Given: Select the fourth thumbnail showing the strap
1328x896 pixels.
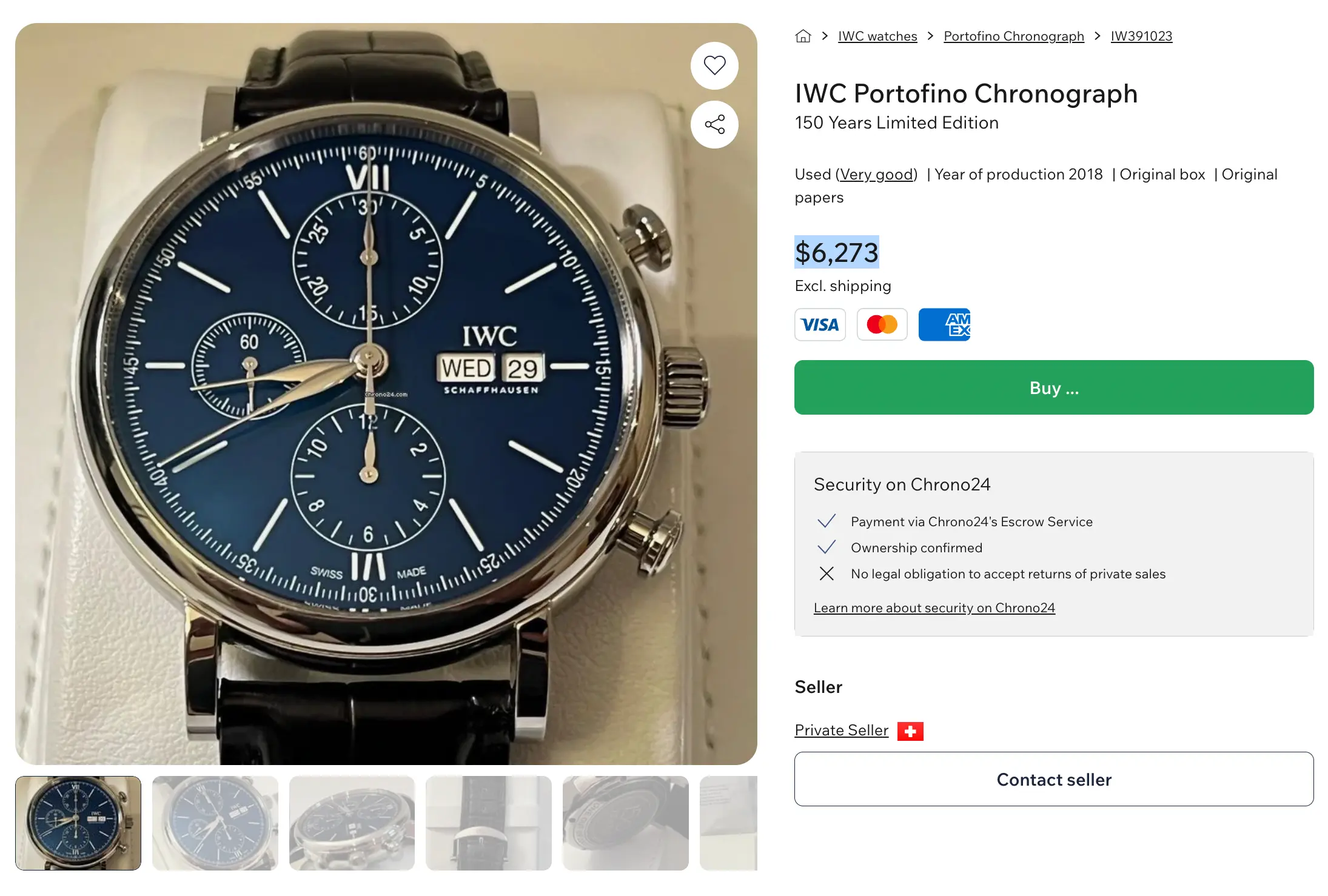Looking at the screenshot, I should (x=488, y=823).
